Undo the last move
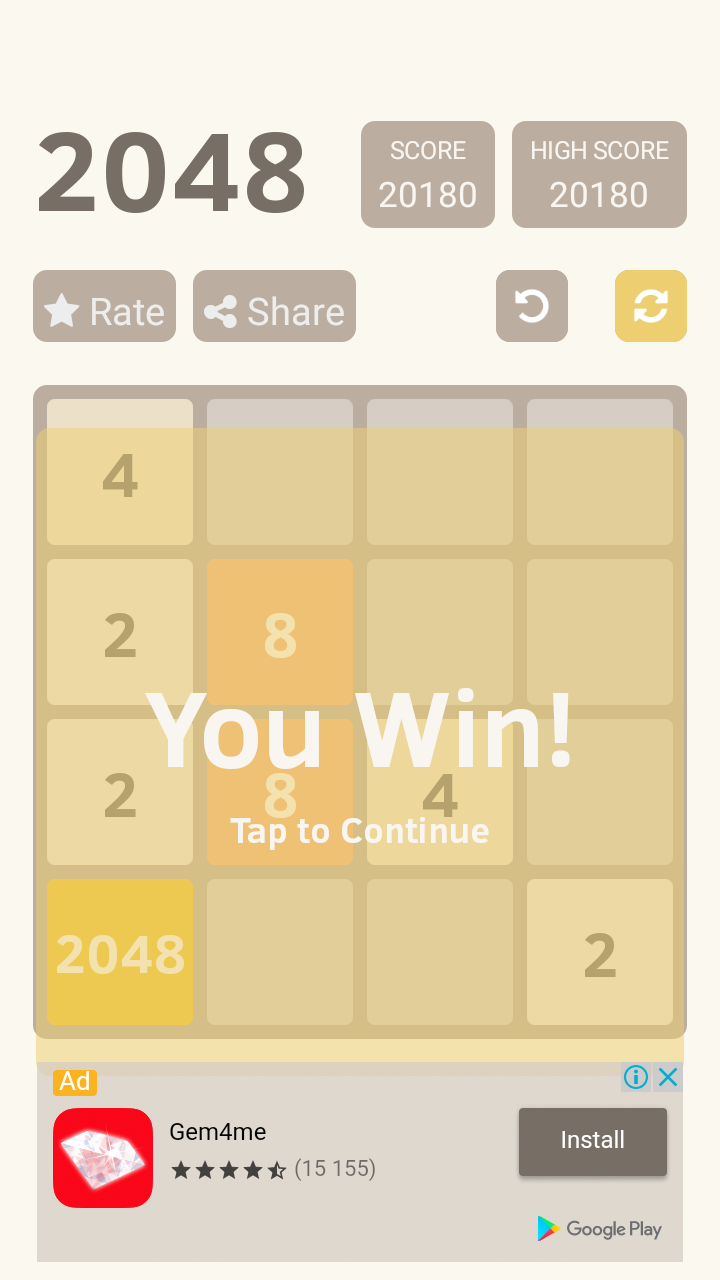Viewport: 720px width, 1280px height. point(532,306)
